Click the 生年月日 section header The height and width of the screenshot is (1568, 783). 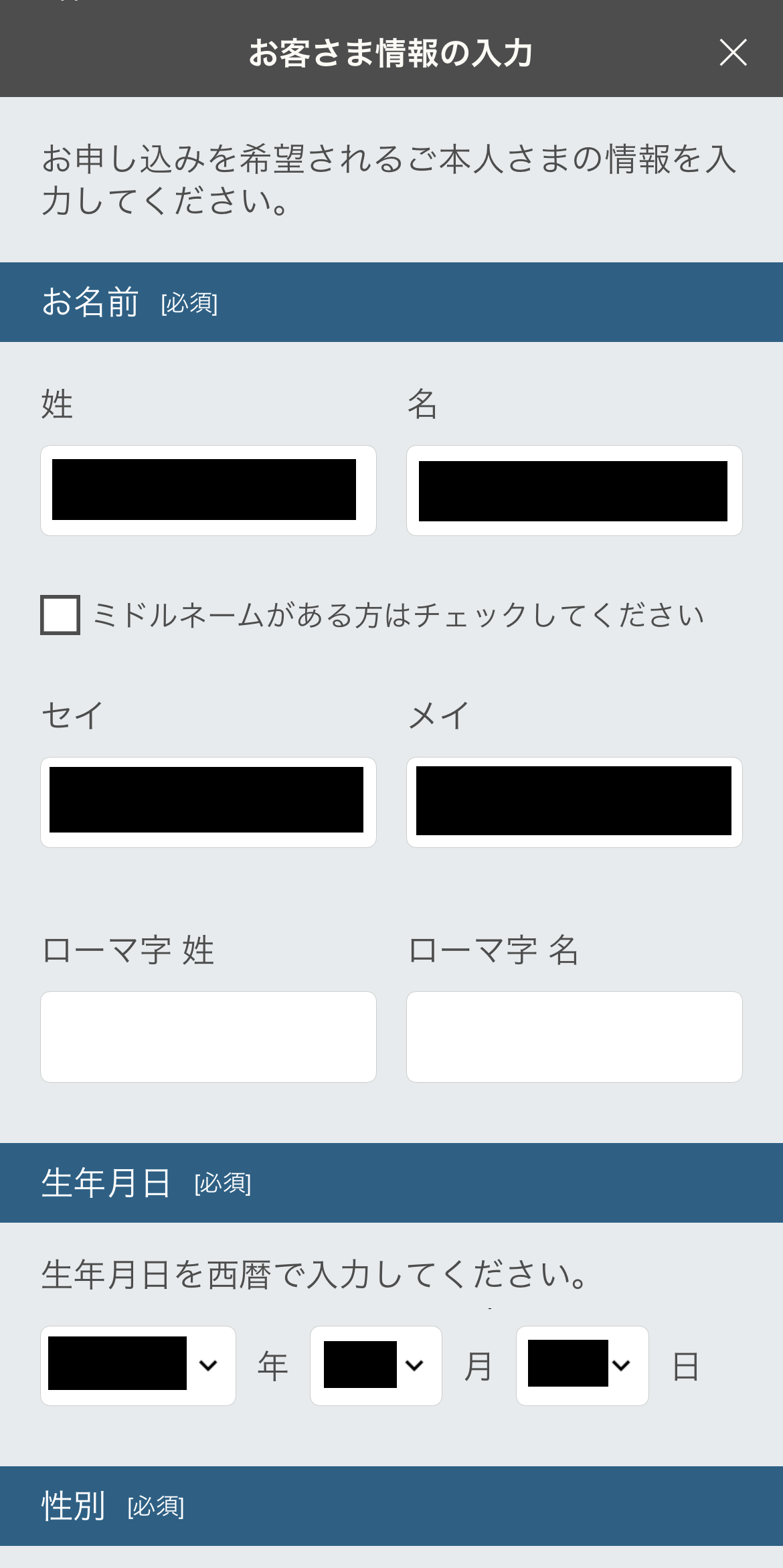coord(106,1183)
